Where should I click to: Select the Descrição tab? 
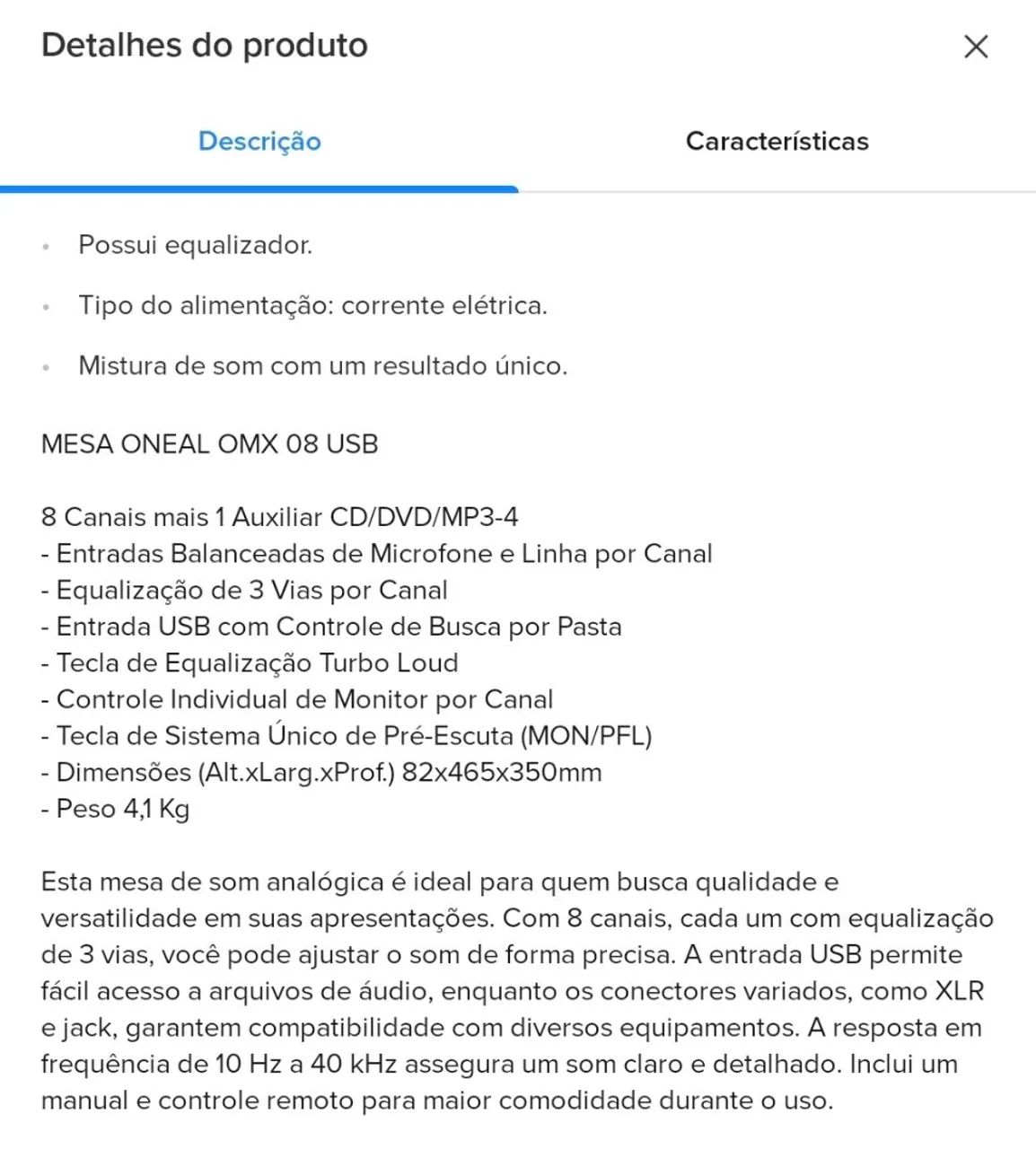tap(259, 141)
